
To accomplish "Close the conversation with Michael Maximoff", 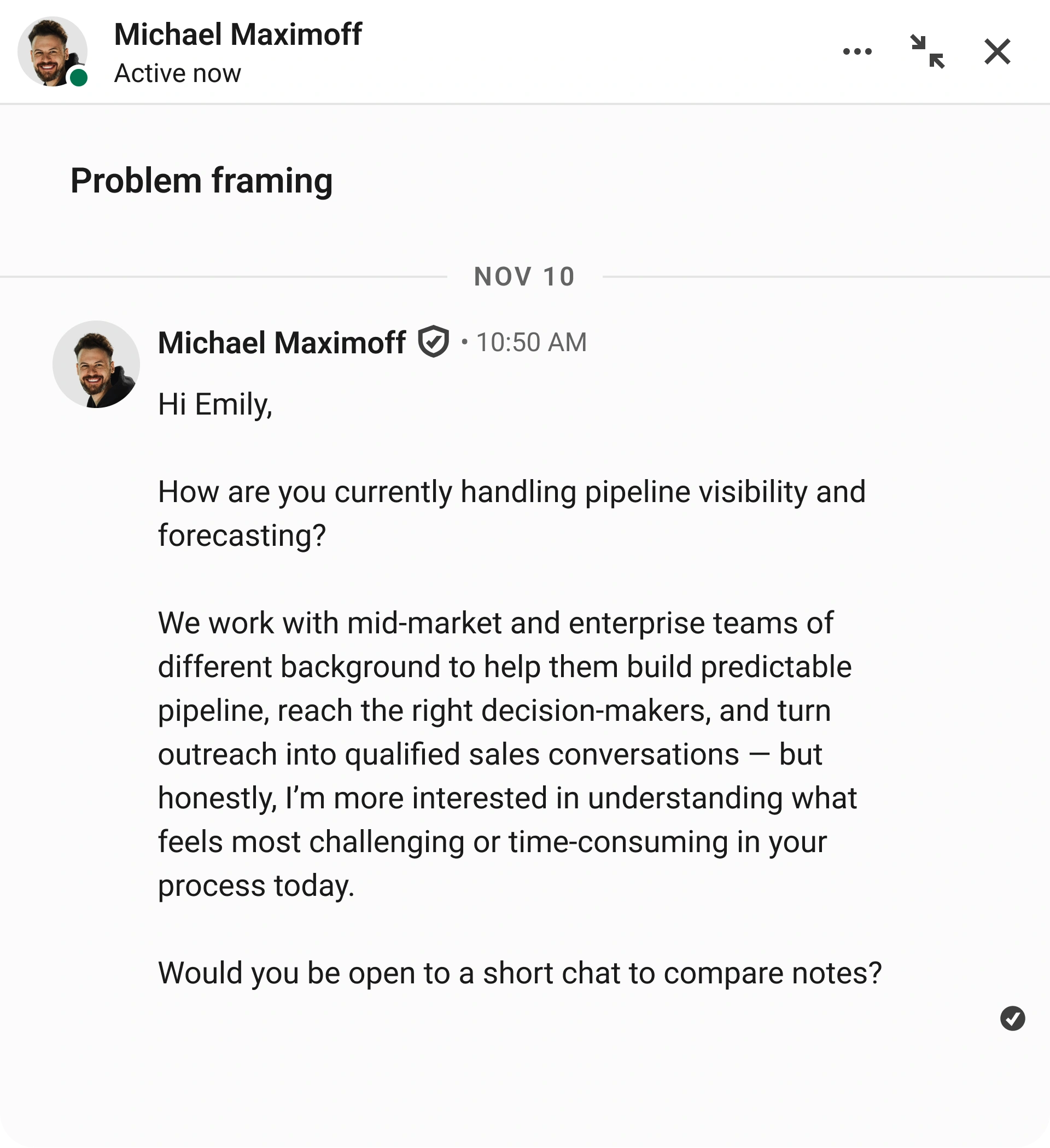I will click(997, 52).
